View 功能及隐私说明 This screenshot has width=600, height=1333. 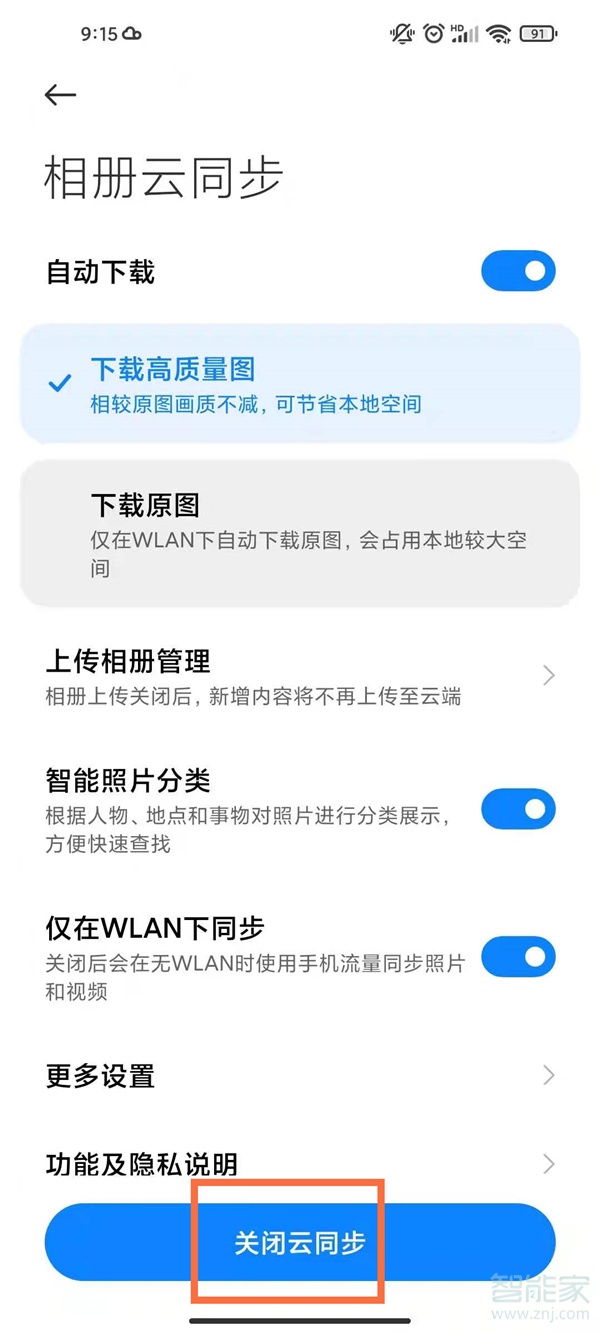point(300,1163)
